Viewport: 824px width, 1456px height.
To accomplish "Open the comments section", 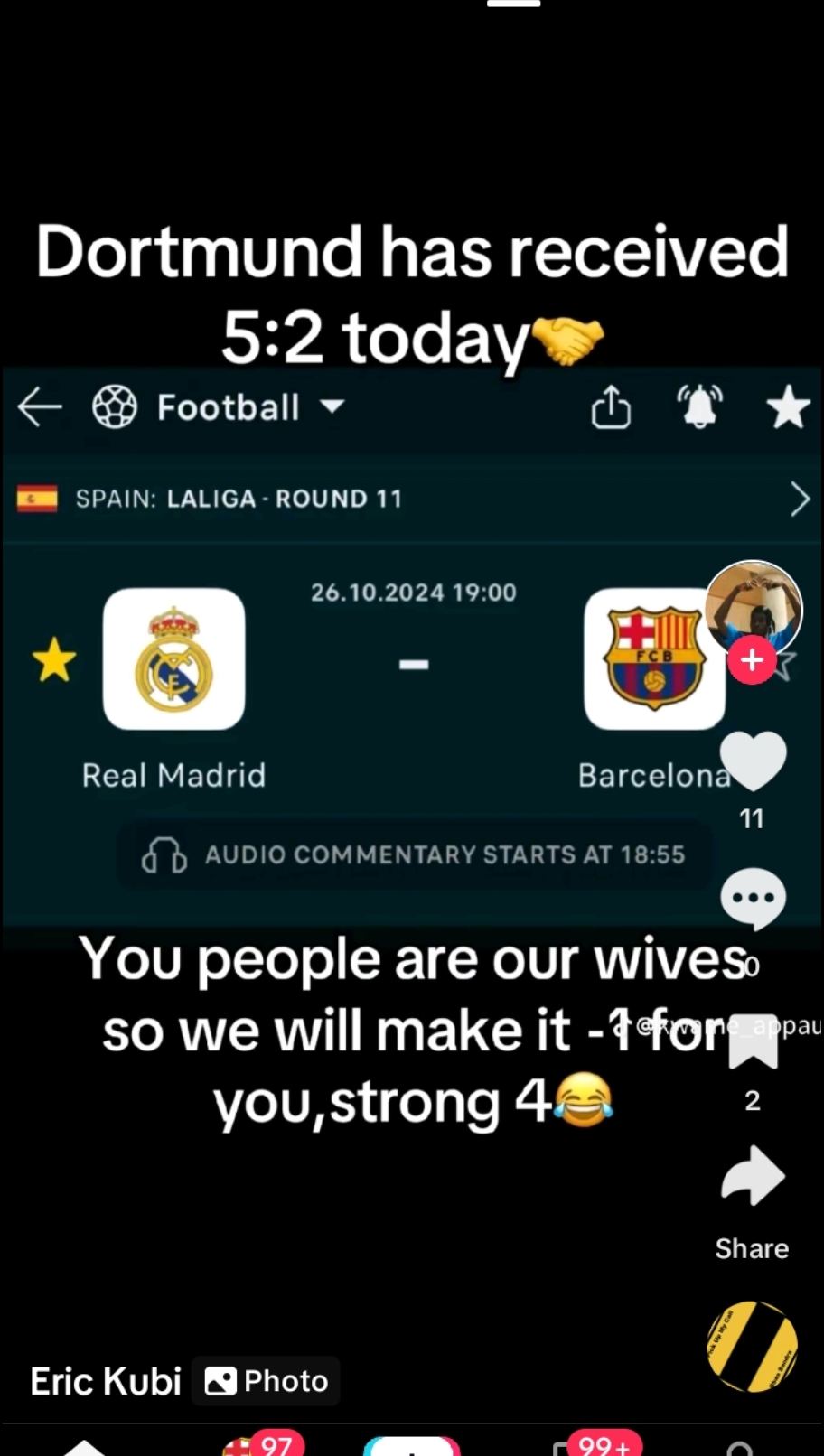I will point(753,898).
